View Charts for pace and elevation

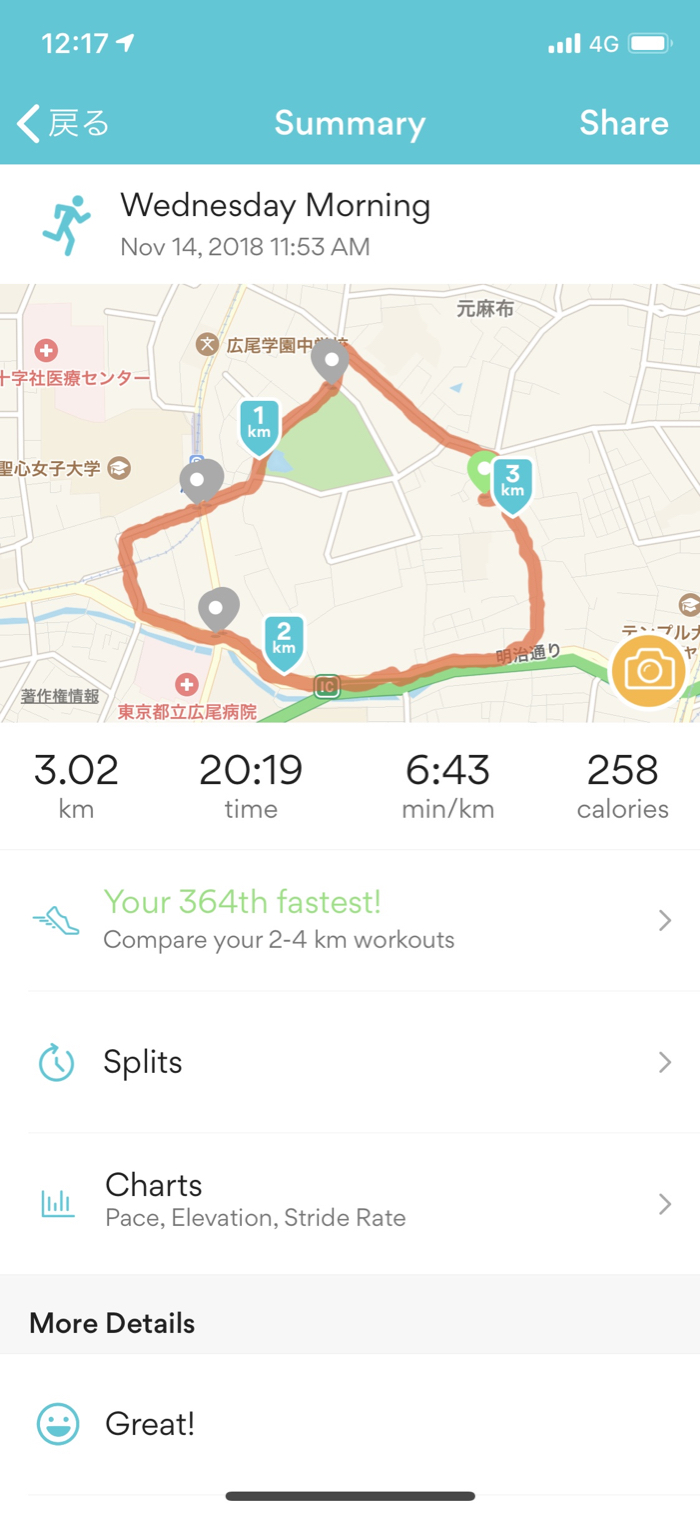coord(350,1200)
